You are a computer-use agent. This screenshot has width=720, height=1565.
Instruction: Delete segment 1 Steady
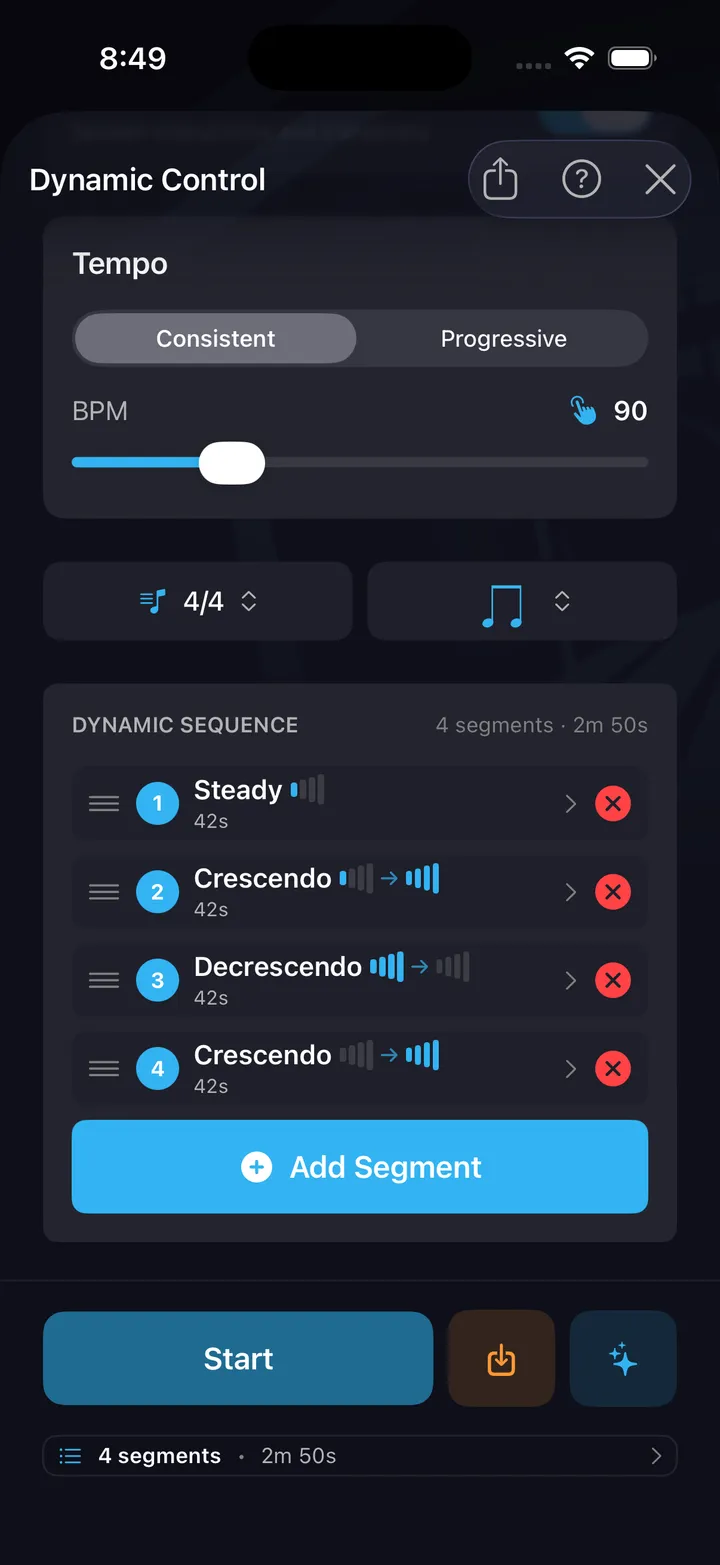point(613,803)
